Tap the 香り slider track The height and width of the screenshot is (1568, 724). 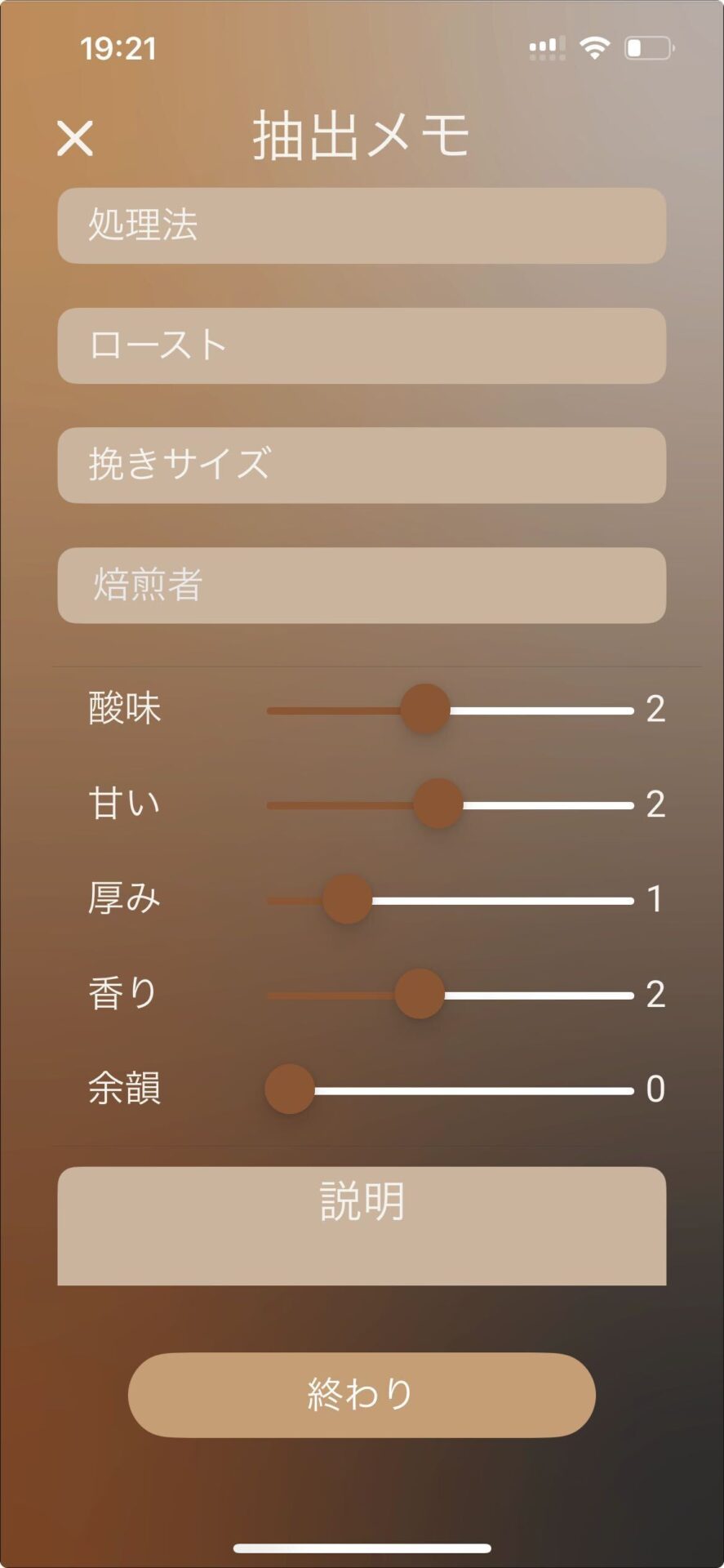pyautogui.click(x=450, y=996)
